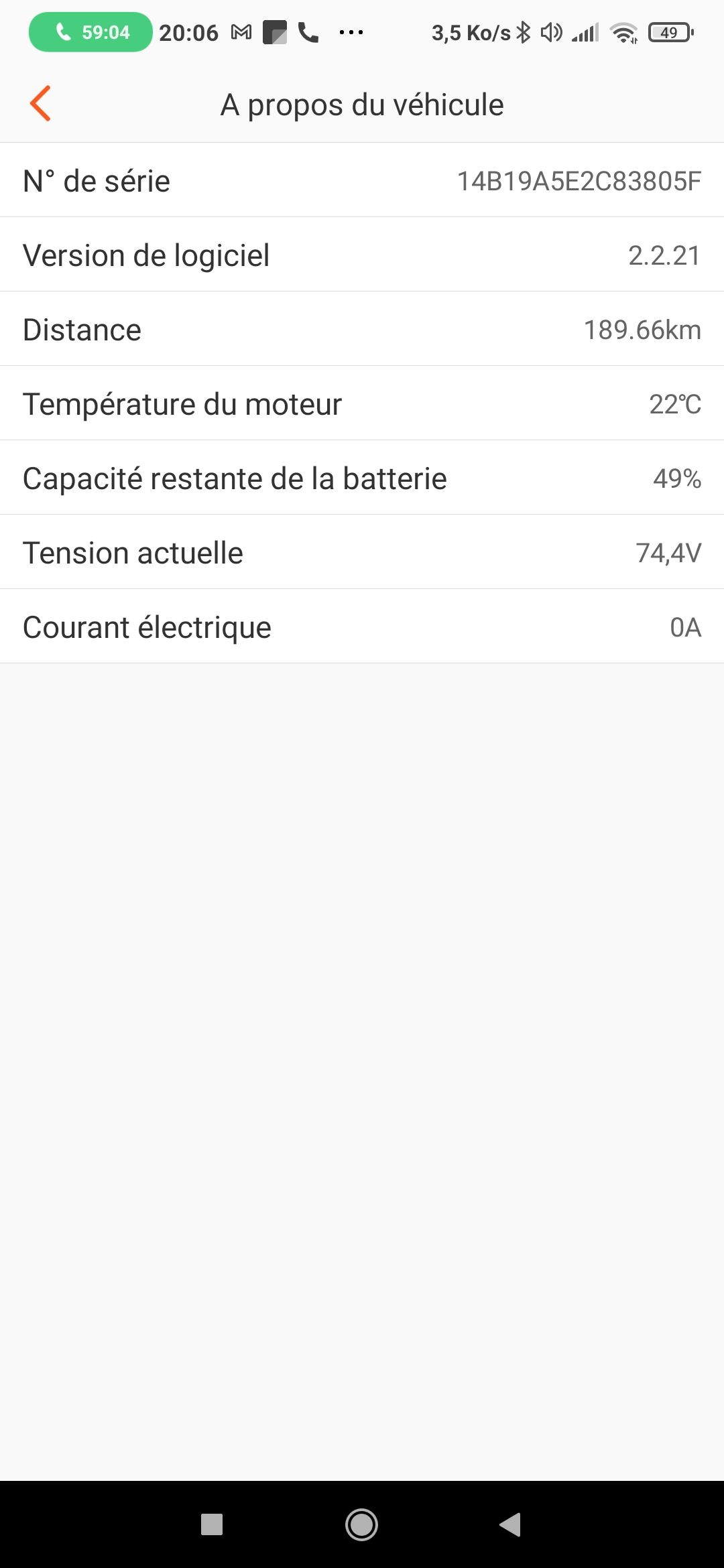Tap the system back triangle
The image size is (724, 1568).
(510, 1524)
